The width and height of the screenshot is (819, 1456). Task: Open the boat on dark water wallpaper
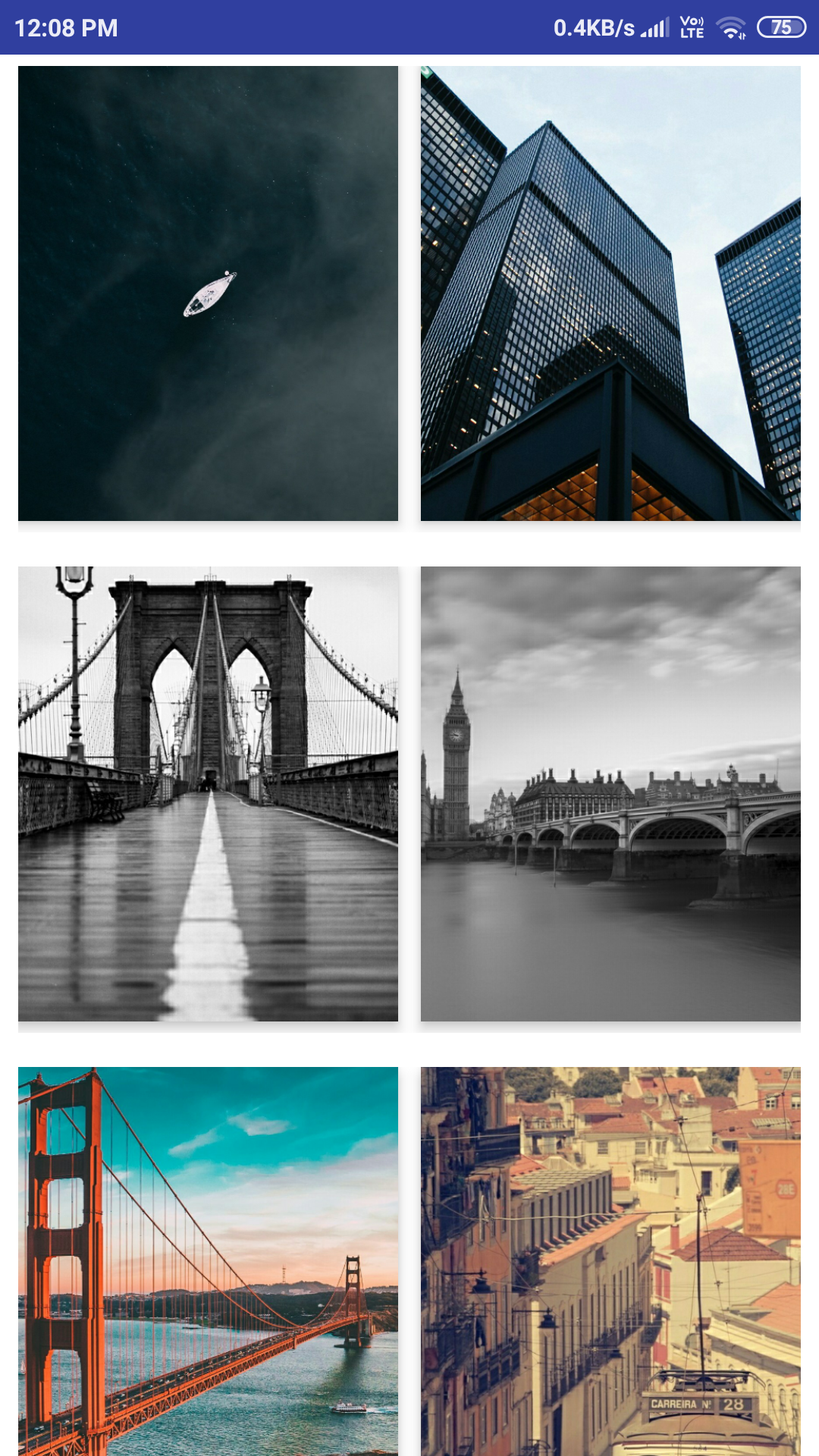[208, 293]
